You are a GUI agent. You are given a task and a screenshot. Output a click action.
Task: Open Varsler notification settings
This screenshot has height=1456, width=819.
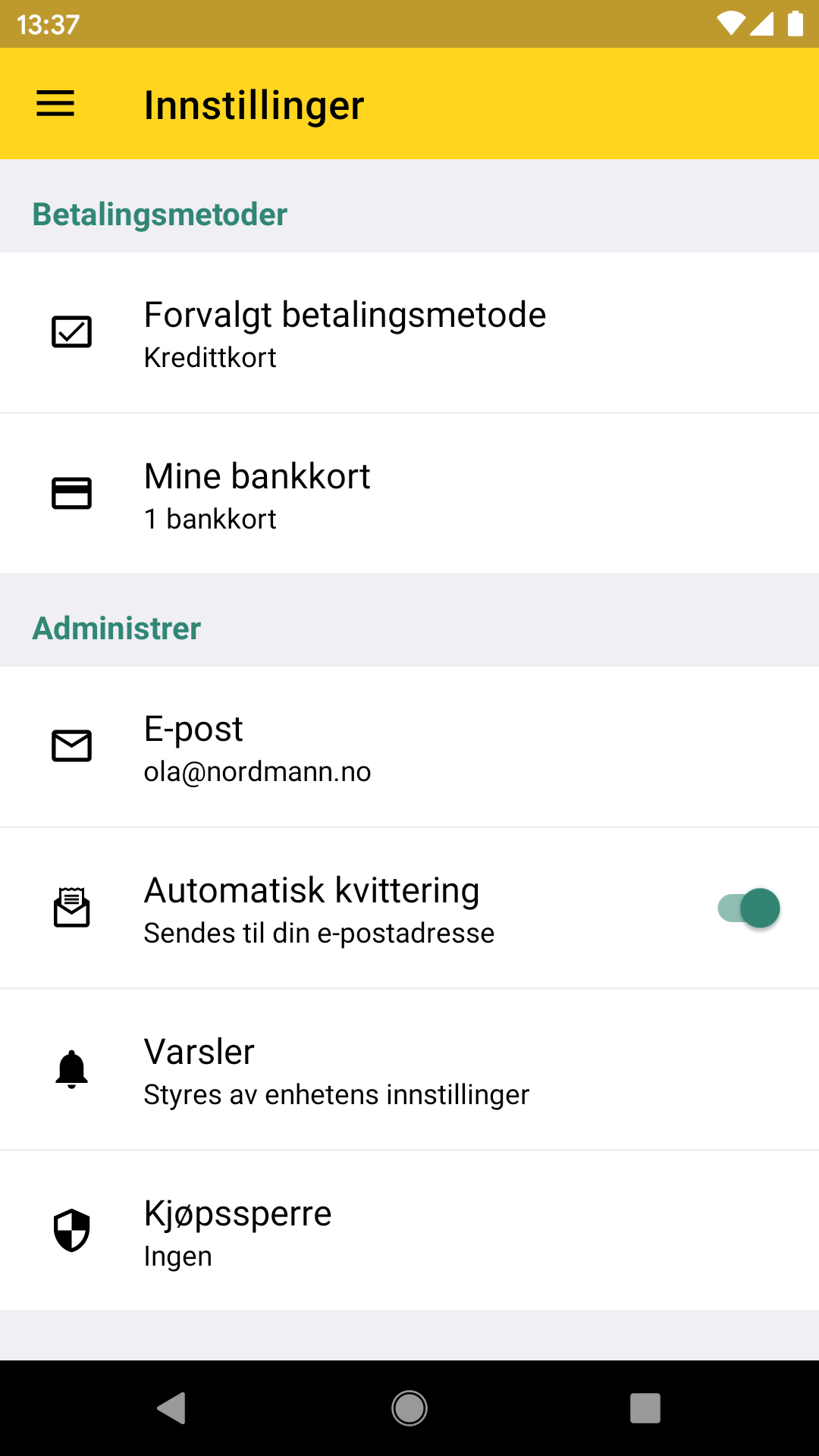coord(409,1071)
